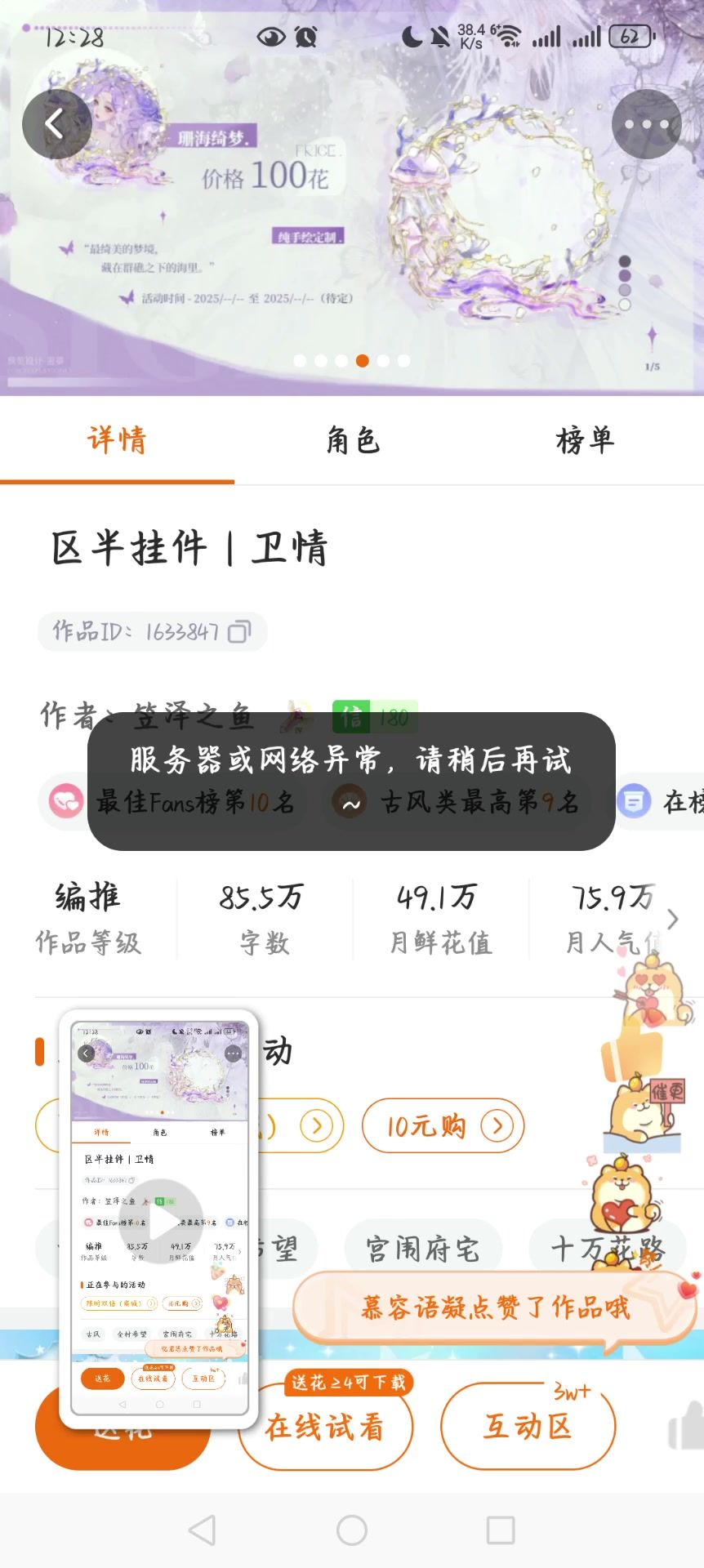
Task: Tap the 宫闱府宅 tag chip
Action: (422, 1249)
